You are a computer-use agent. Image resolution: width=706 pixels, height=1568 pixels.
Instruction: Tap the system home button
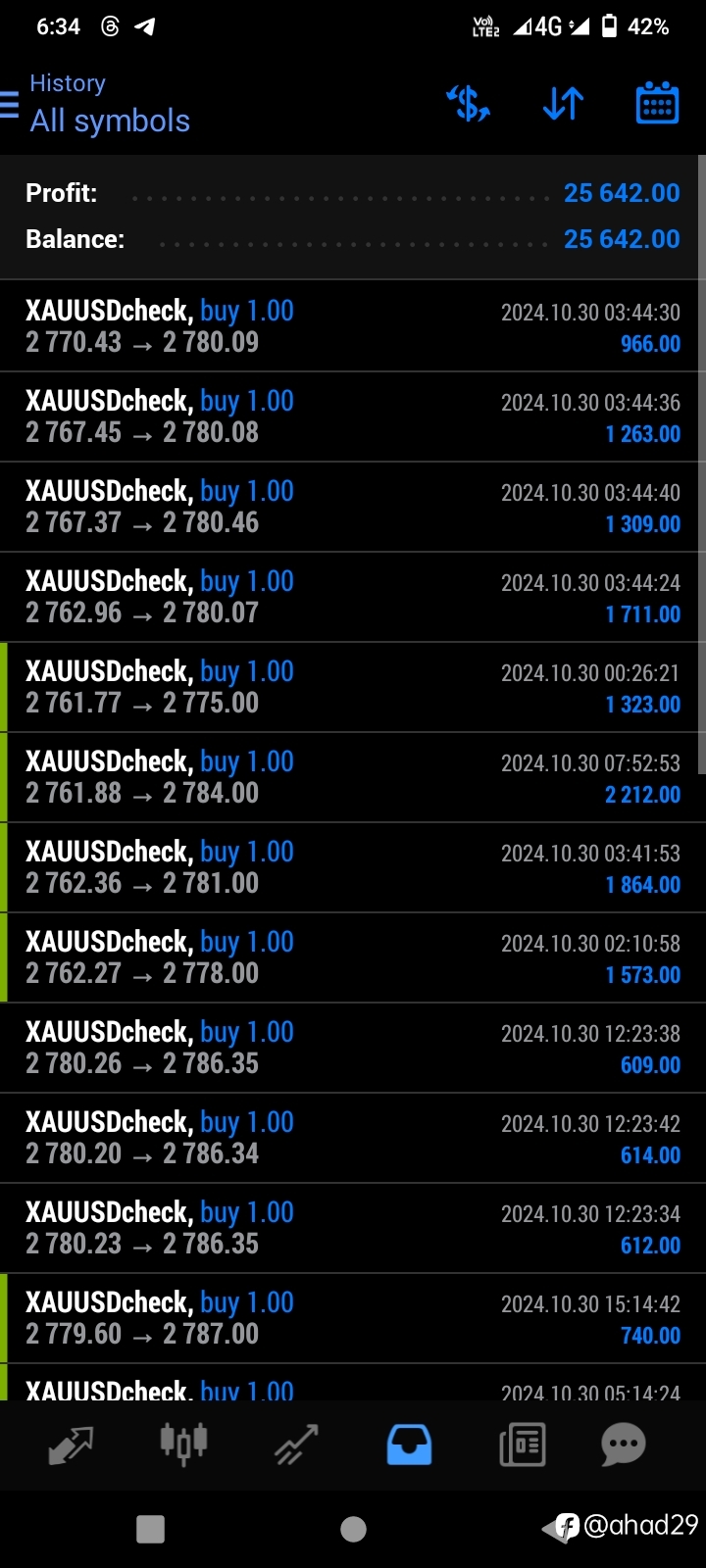353,1529
